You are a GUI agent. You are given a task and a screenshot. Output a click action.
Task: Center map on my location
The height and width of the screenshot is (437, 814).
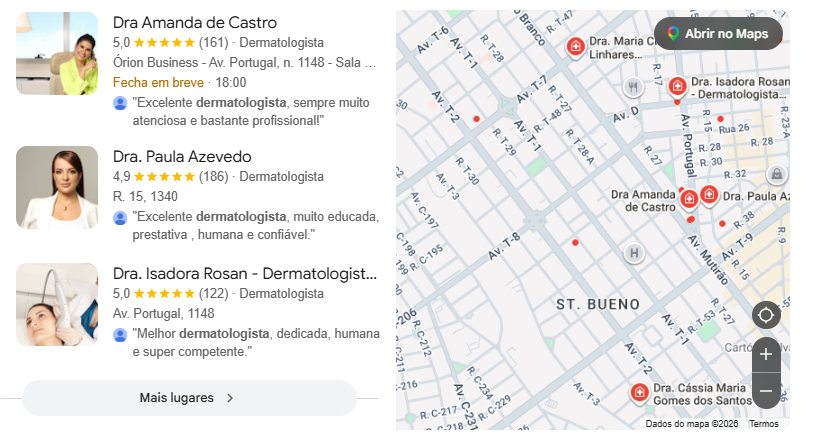point(766,315)
